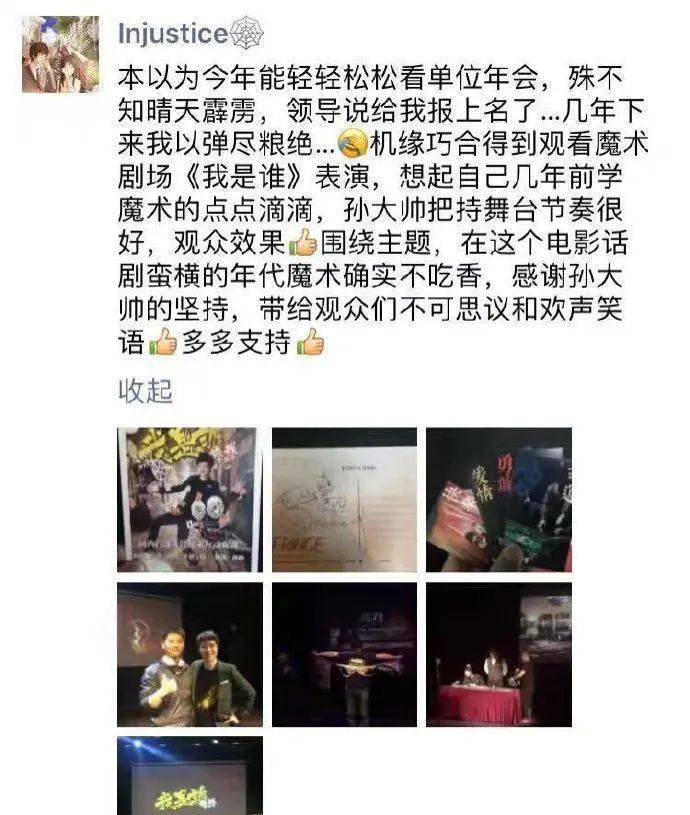
Task: View the postcard photo
Action: pyautogui.click(x=344, y=499)
